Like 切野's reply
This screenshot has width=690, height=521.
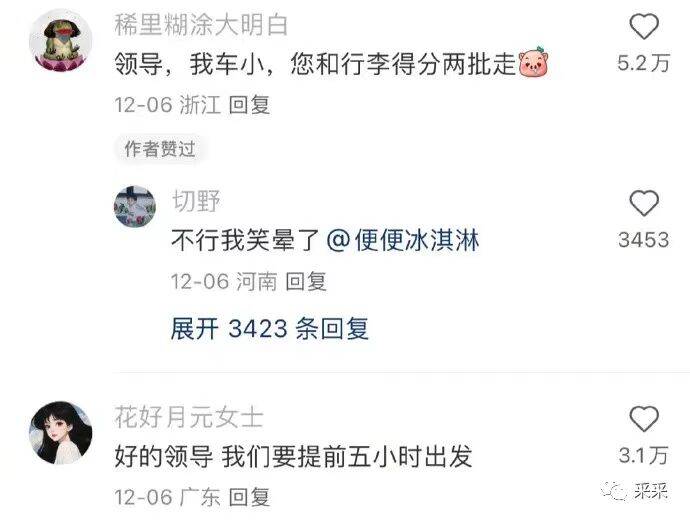coord(643,204)
